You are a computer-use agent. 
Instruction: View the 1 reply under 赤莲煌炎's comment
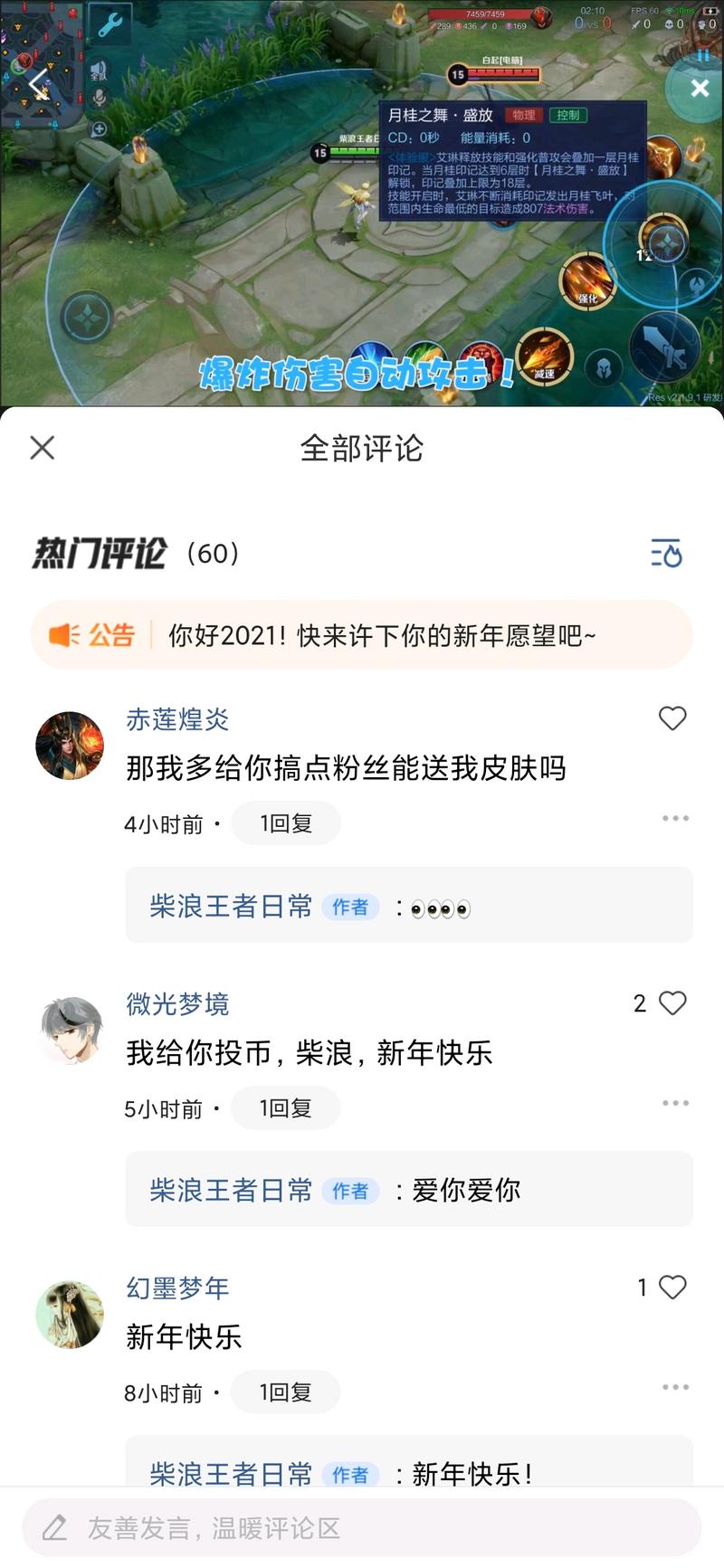tap(286, 823)
